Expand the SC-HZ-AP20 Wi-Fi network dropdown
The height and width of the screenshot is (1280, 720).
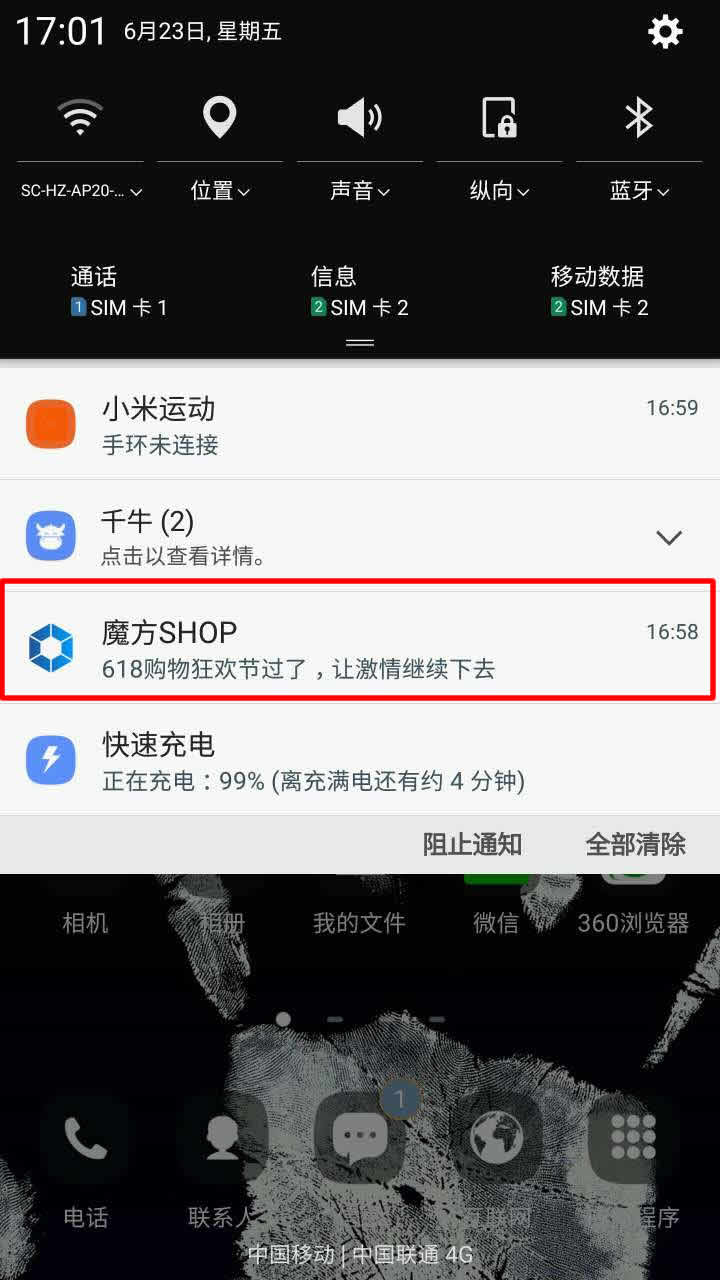click(x=81, y=191)
